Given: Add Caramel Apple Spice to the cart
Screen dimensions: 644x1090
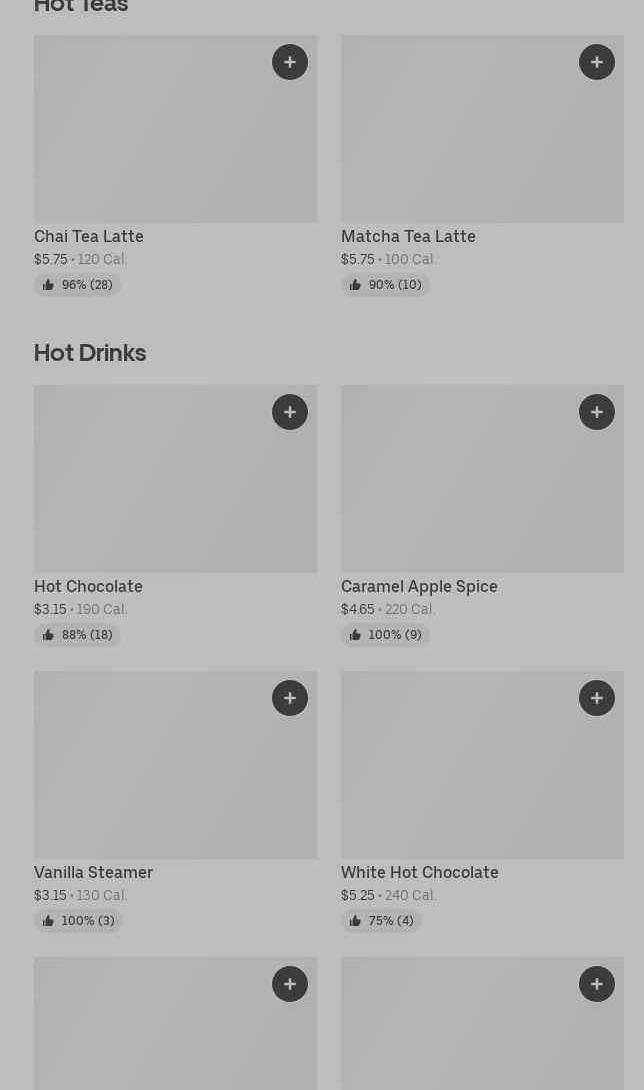Looking at the screenshot, I should coord(597,412).
